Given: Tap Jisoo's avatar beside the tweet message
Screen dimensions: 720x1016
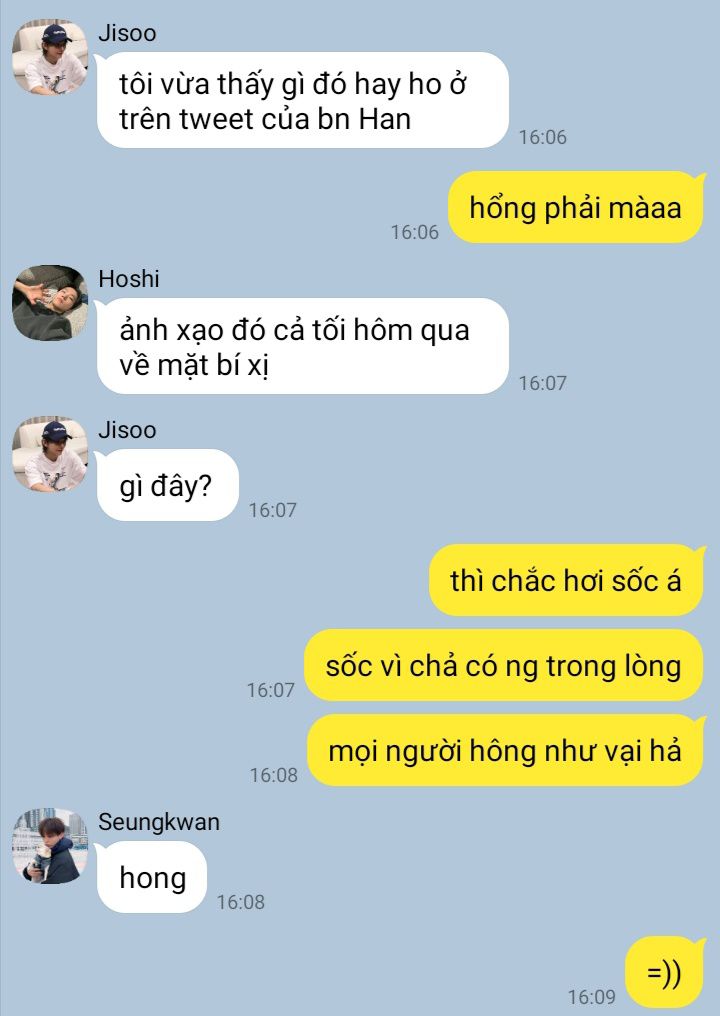Looking at the screenshot, I should pyautogui.click(x=50, y=57).
